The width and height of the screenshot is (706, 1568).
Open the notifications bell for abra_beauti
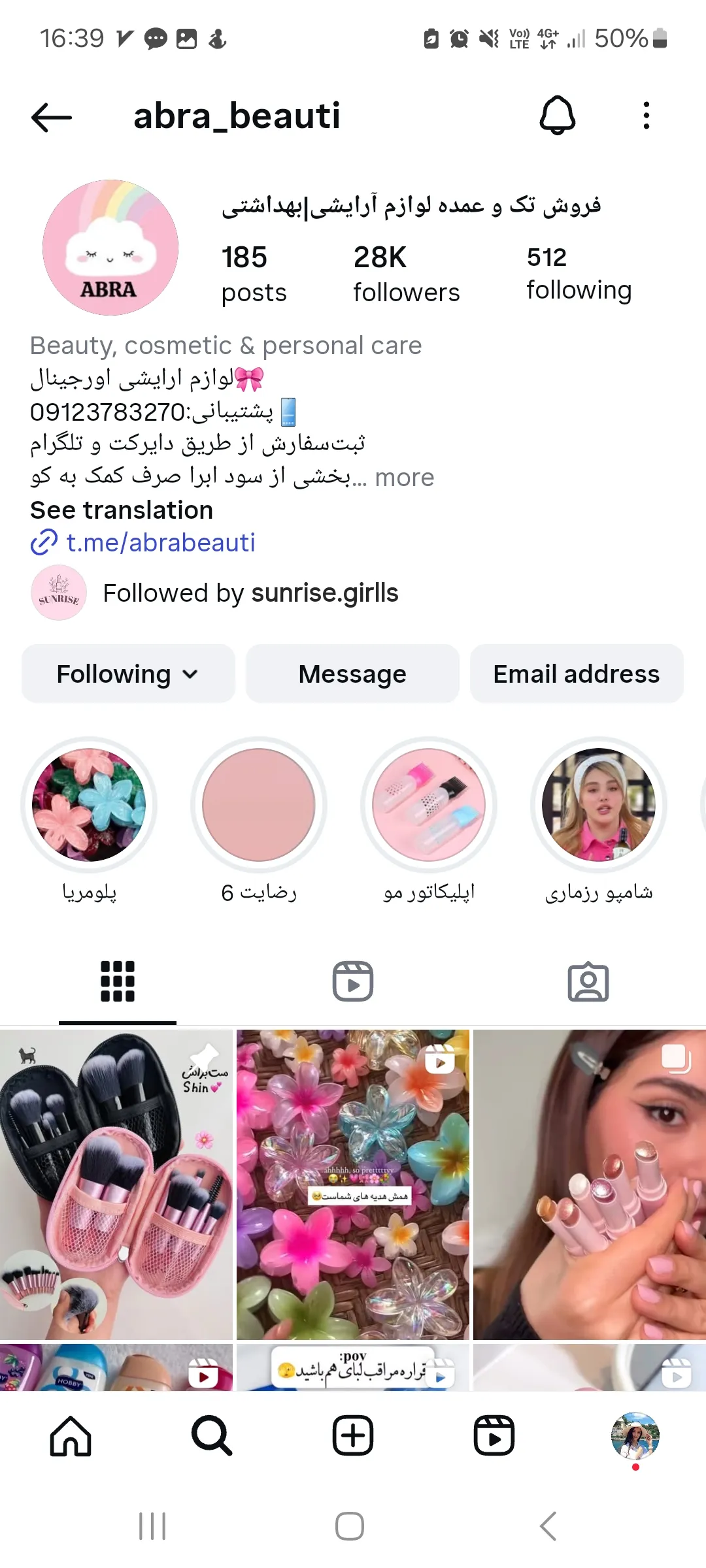click(558, 116)
